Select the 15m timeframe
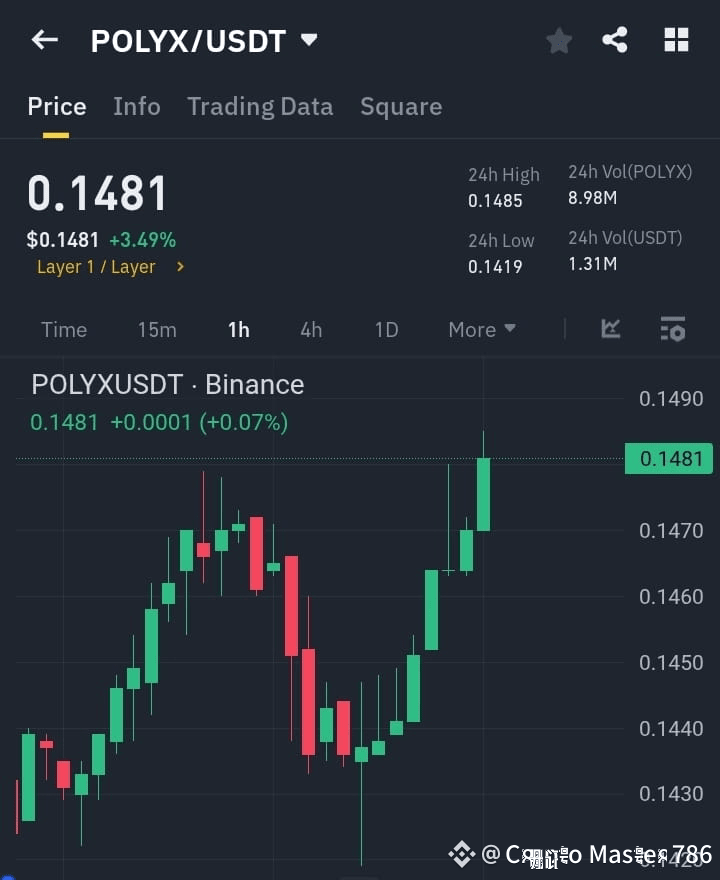Screen dimensions: 720x880 [157, 329]
